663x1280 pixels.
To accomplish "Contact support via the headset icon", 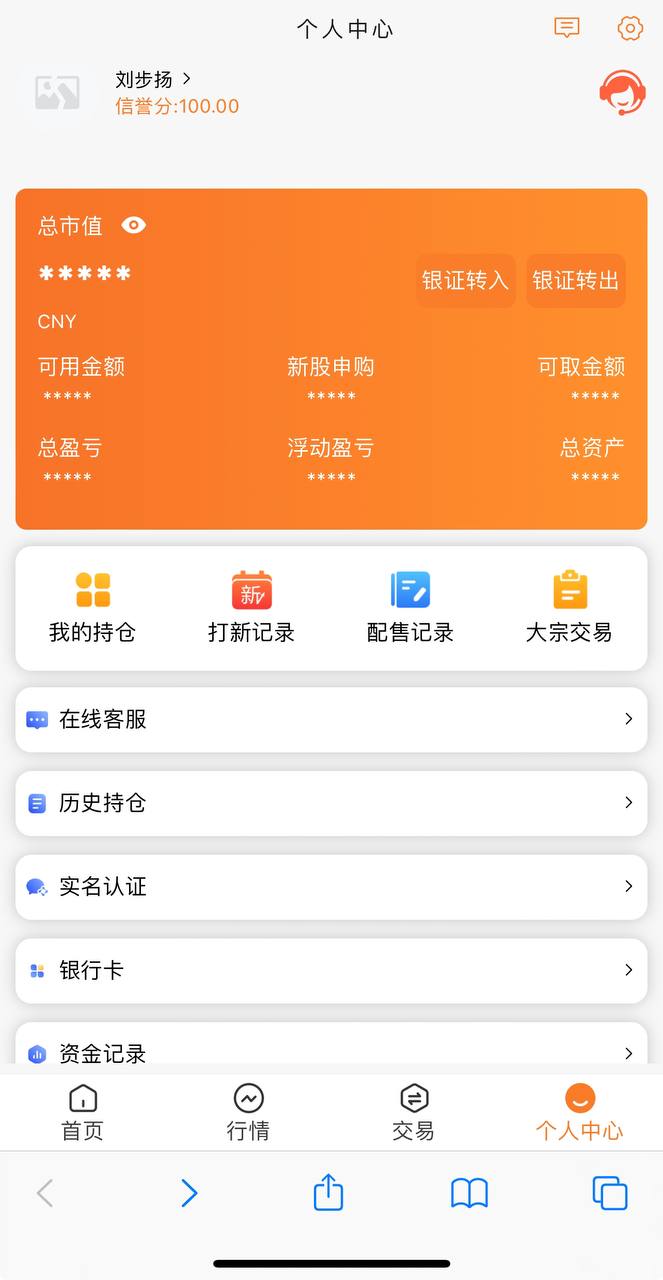I will point(622,93).
